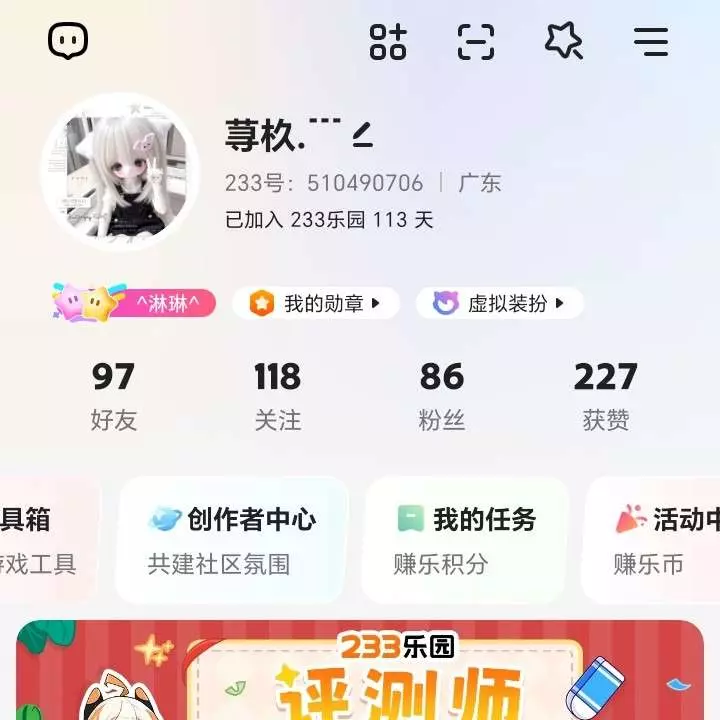The width and height of the screenshot is (720, 720).
Task: View the 97 好友 friends list
Action: pos(113,396)
